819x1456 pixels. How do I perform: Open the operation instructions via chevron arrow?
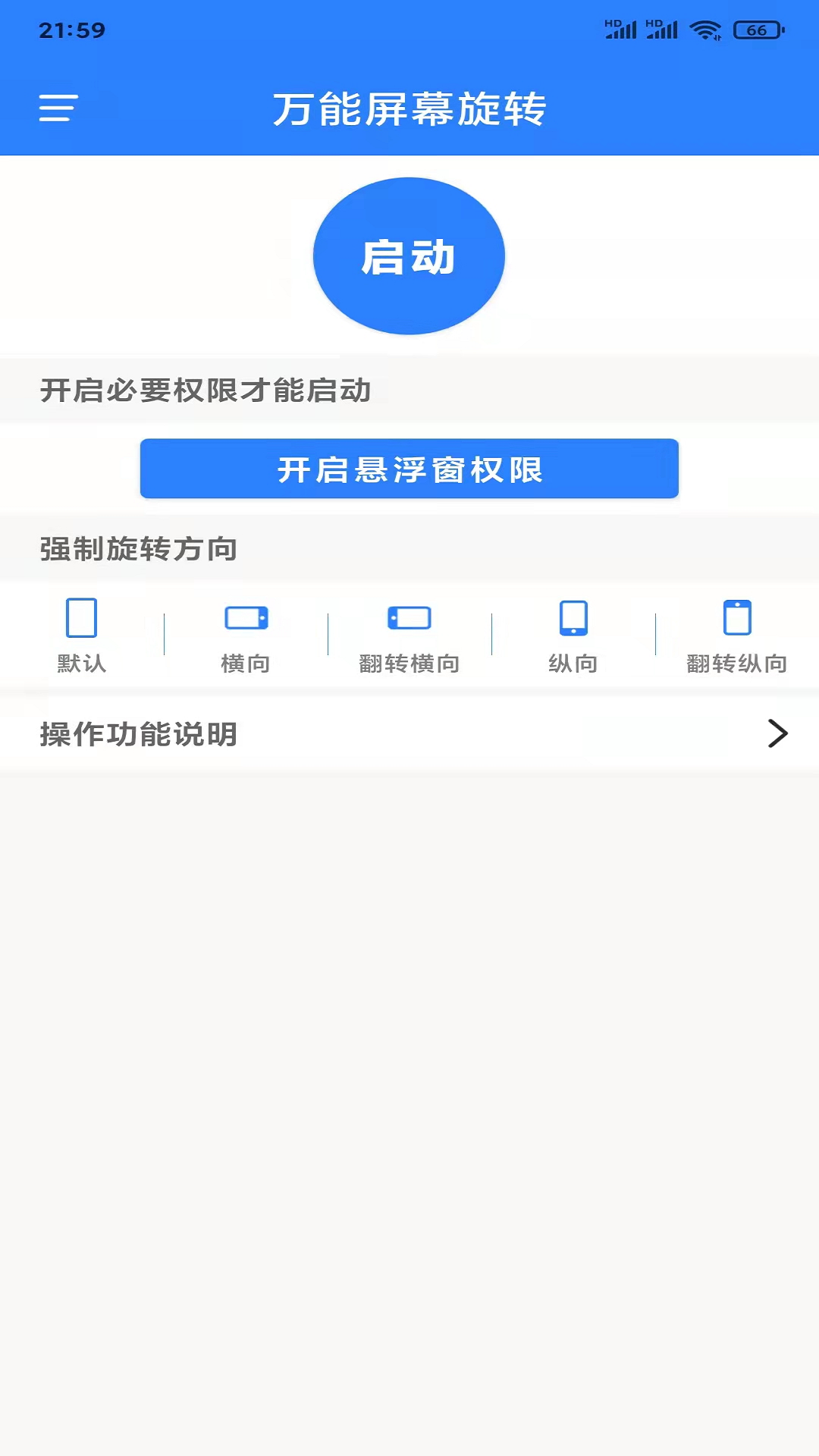tap(777, 734)
